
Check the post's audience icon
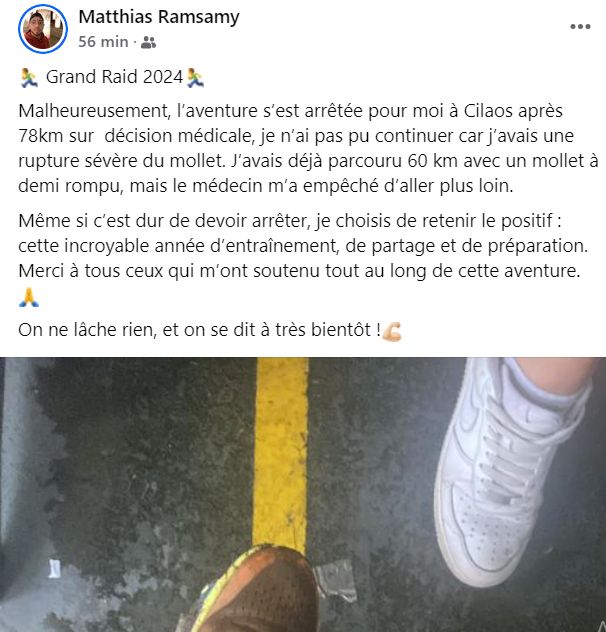click(149, 42)
